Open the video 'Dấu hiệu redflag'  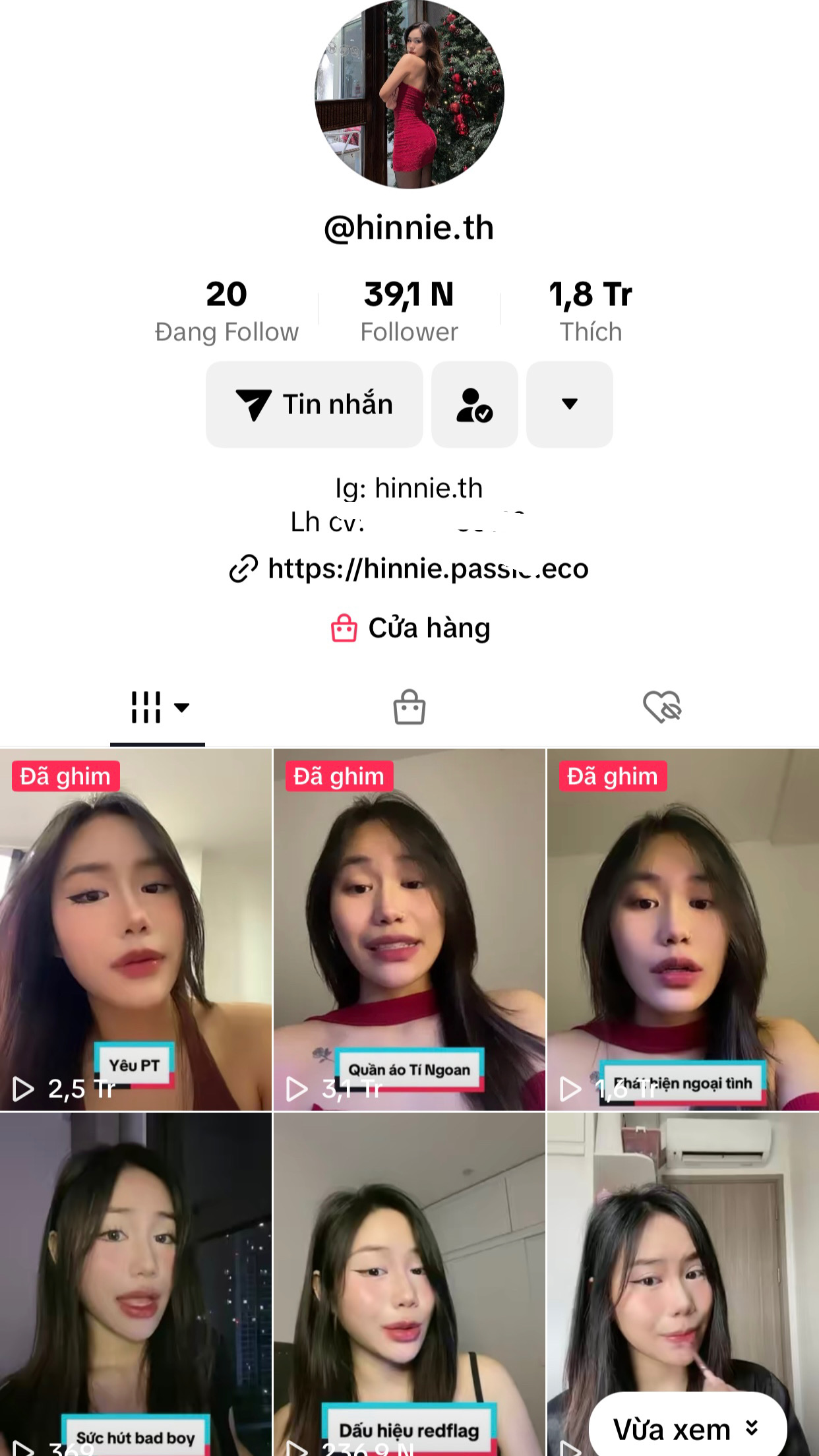pyautogui.click(x=409, y=1279)
